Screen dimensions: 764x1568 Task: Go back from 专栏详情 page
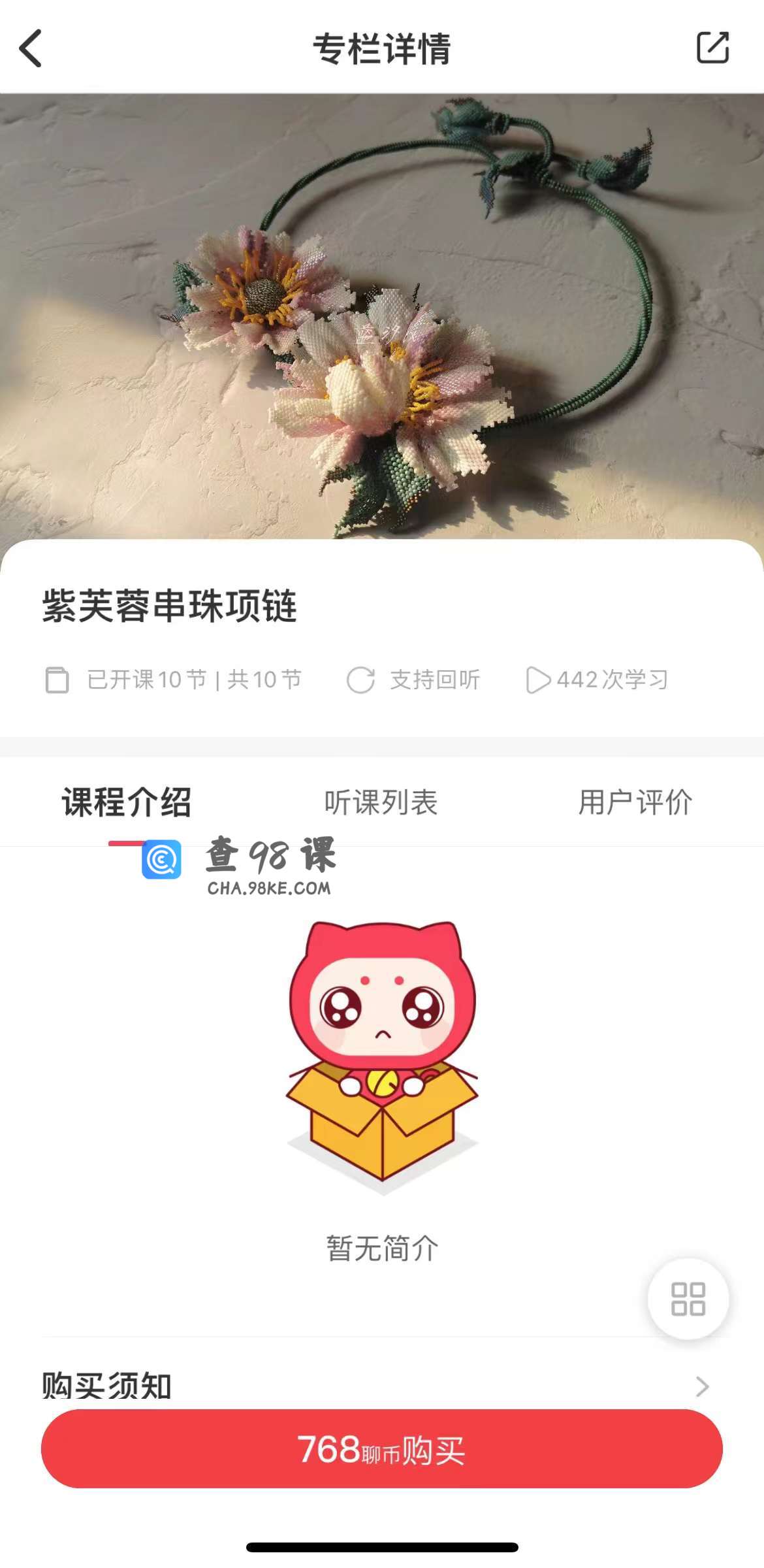(31, 48)
